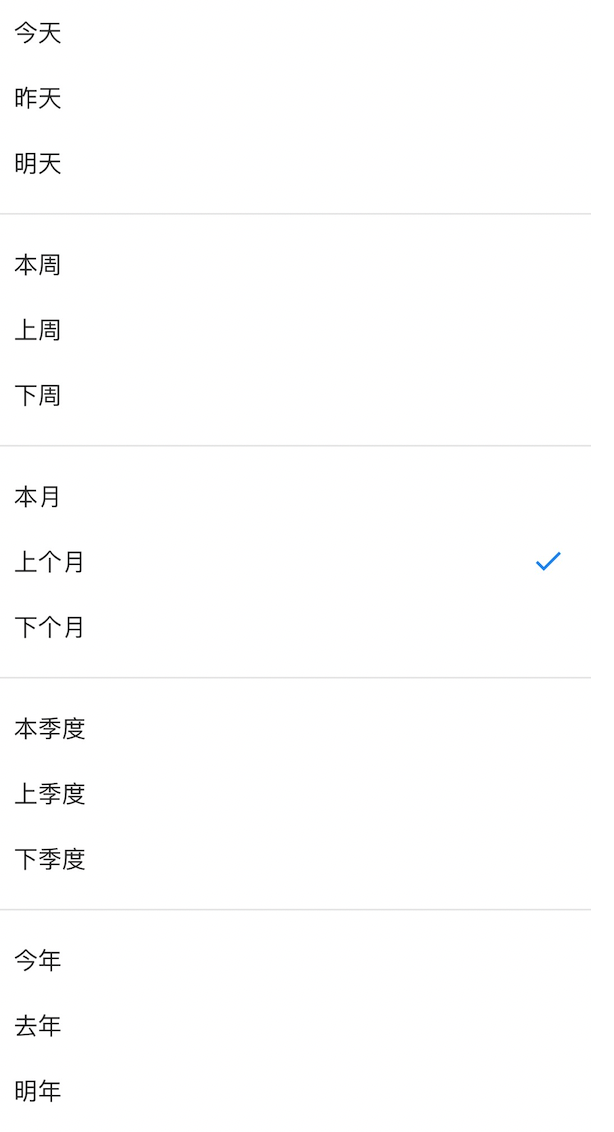Choose 去年 option
Viewport: 614px width, 1132px height.
[x=38, y=1026]
